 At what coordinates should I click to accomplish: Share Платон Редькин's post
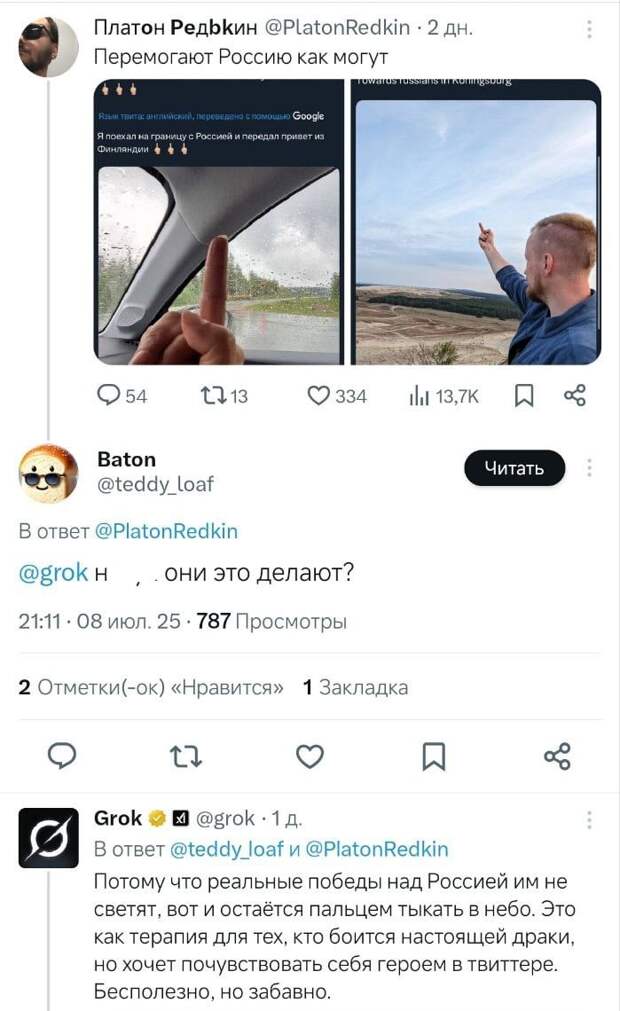575,395
